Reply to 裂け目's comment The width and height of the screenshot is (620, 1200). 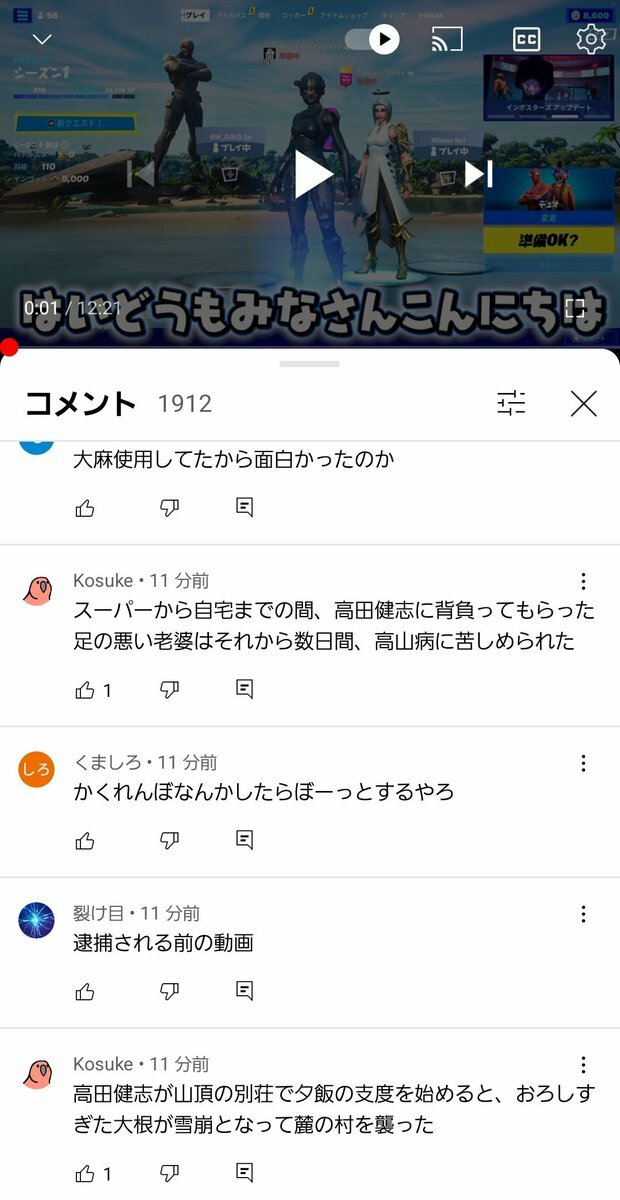pos(244,991)
